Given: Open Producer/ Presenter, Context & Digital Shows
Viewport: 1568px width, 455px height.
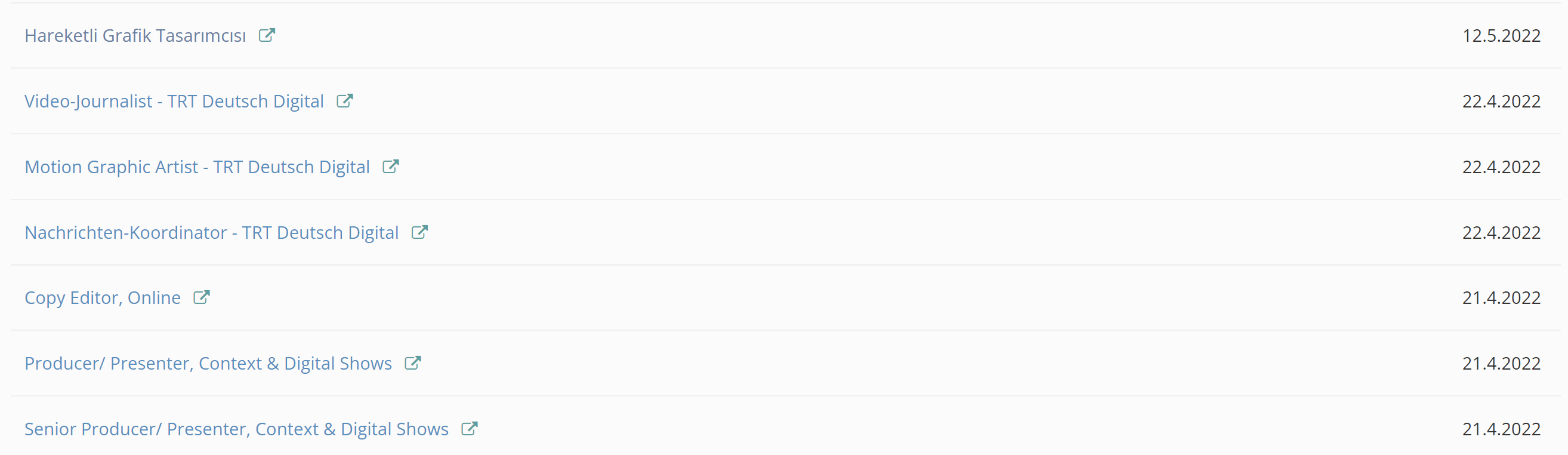Looking at the screenshot, I should point(208,364).
